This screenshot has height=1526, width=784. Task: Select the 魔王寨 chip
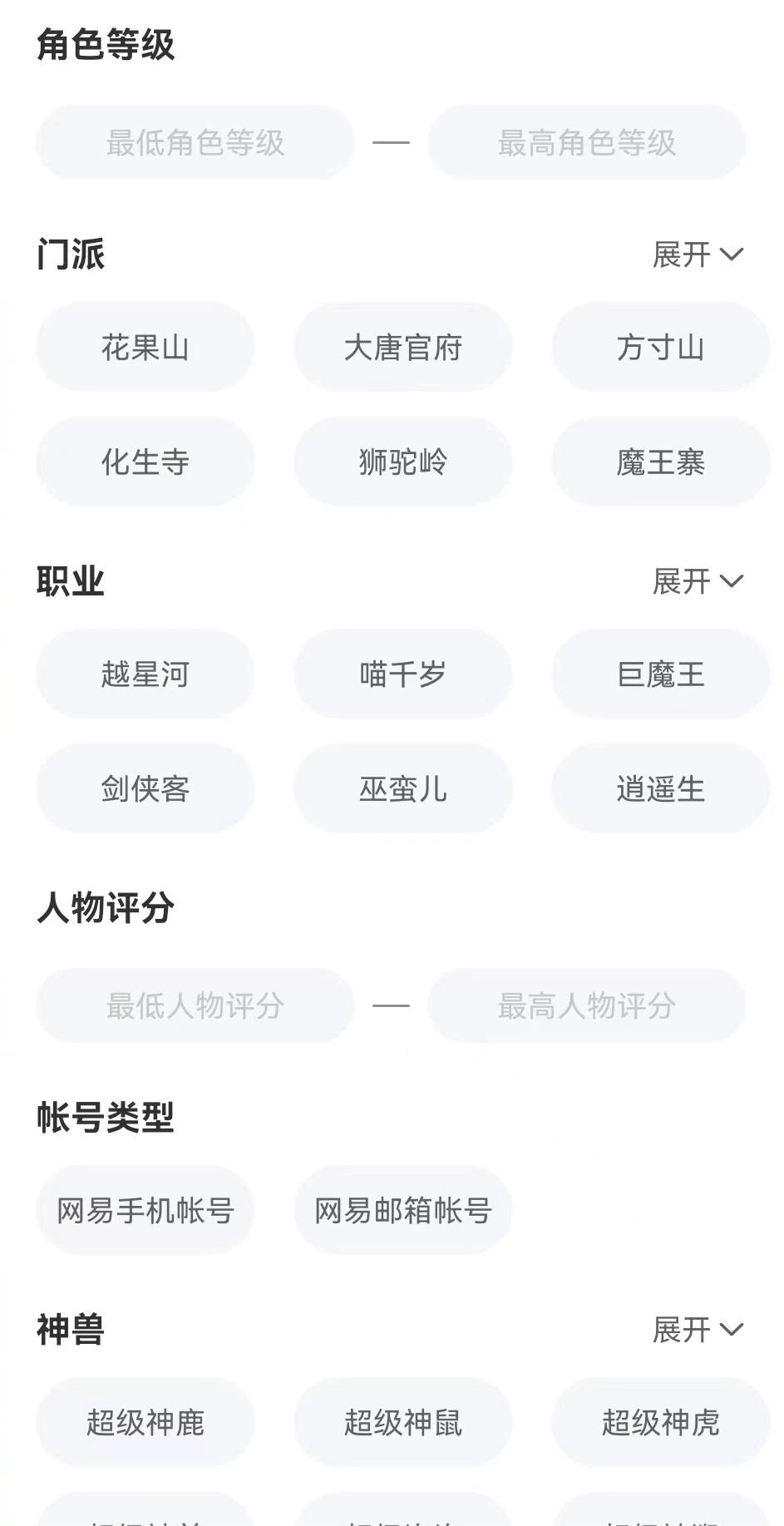660,462
